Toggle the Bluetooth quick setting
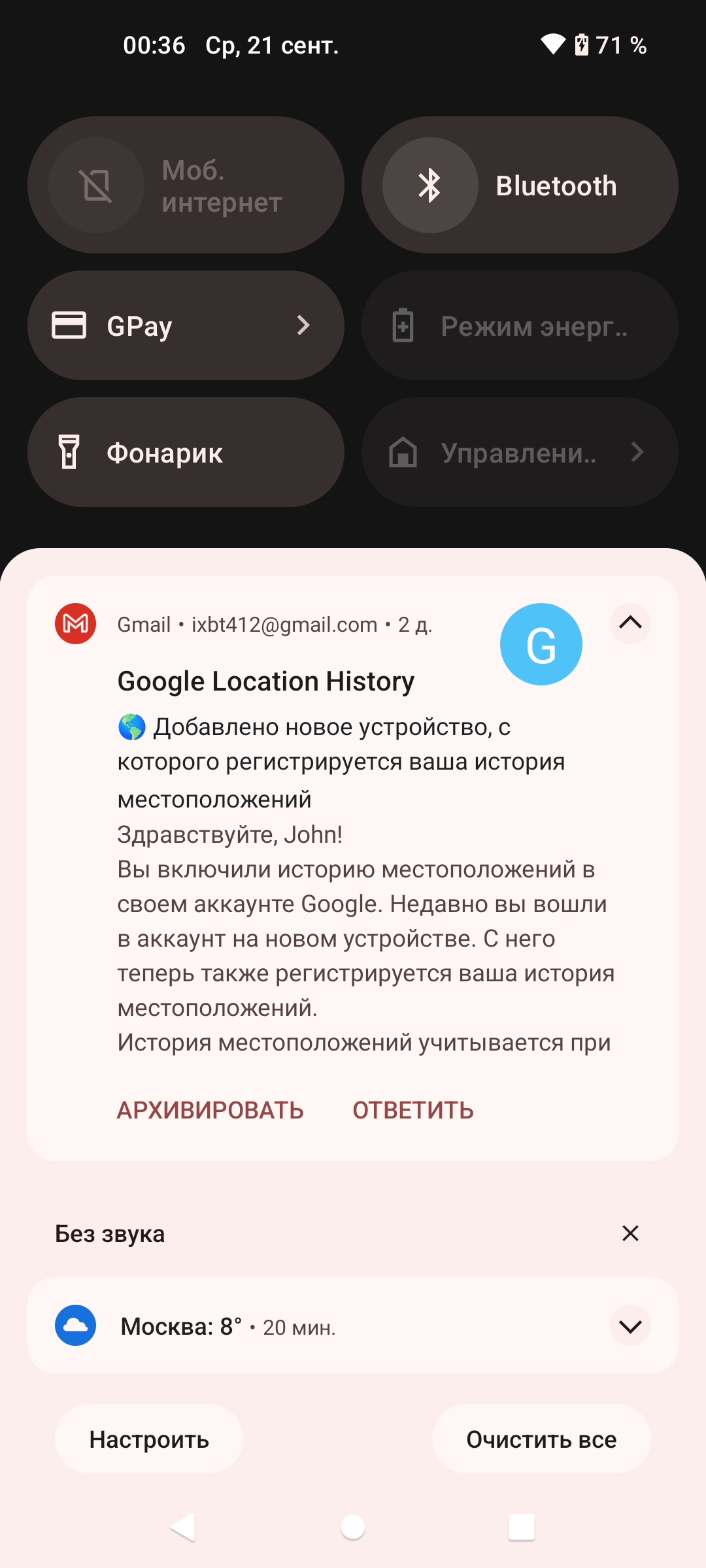The image size is (706, 1568). click(519, 186)
